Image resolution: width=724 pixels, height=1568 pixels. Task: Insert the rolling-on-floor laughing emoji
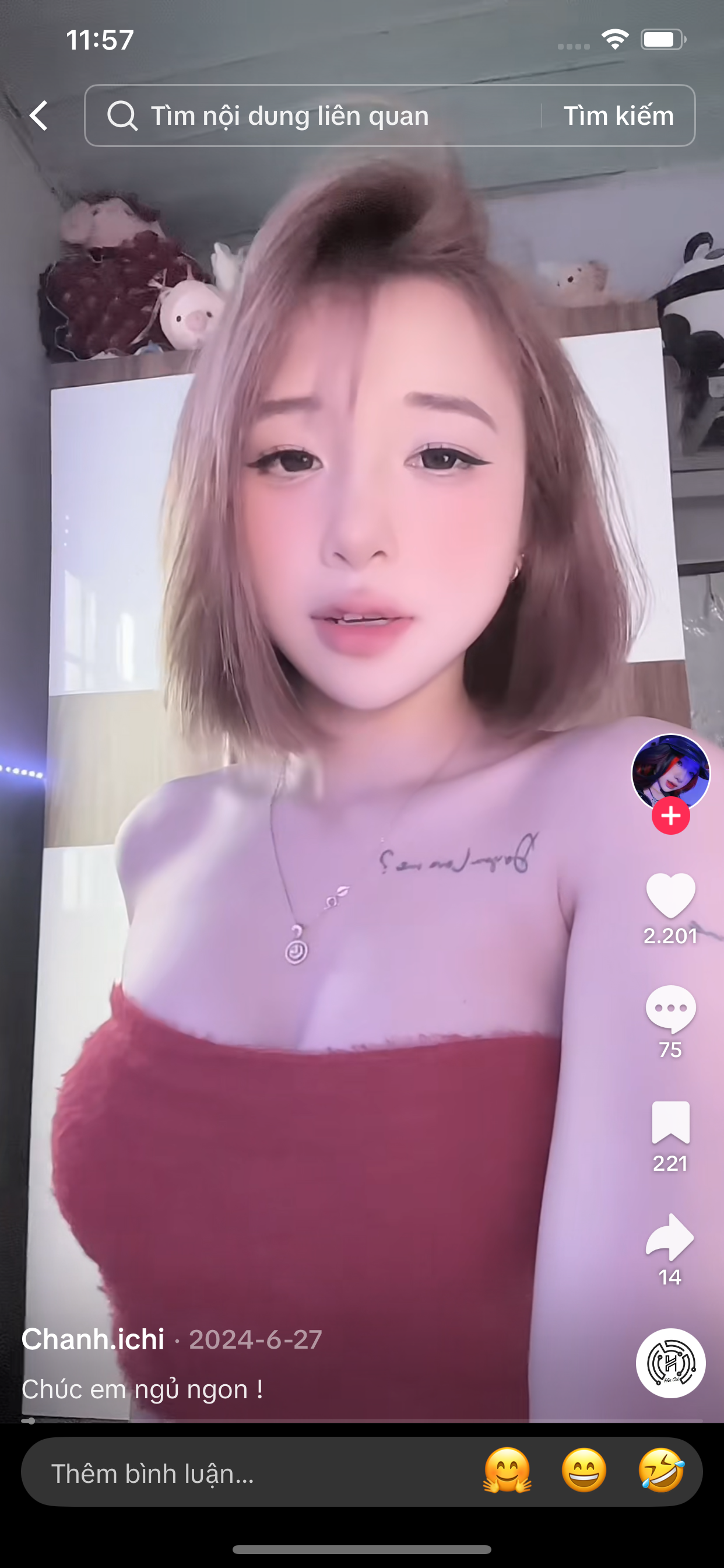coord(660,1471)
